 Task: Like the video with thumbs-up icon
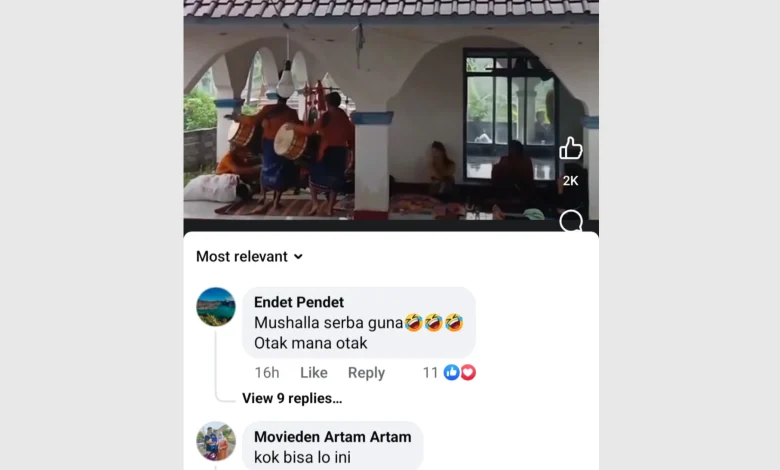tap(570, 149)
